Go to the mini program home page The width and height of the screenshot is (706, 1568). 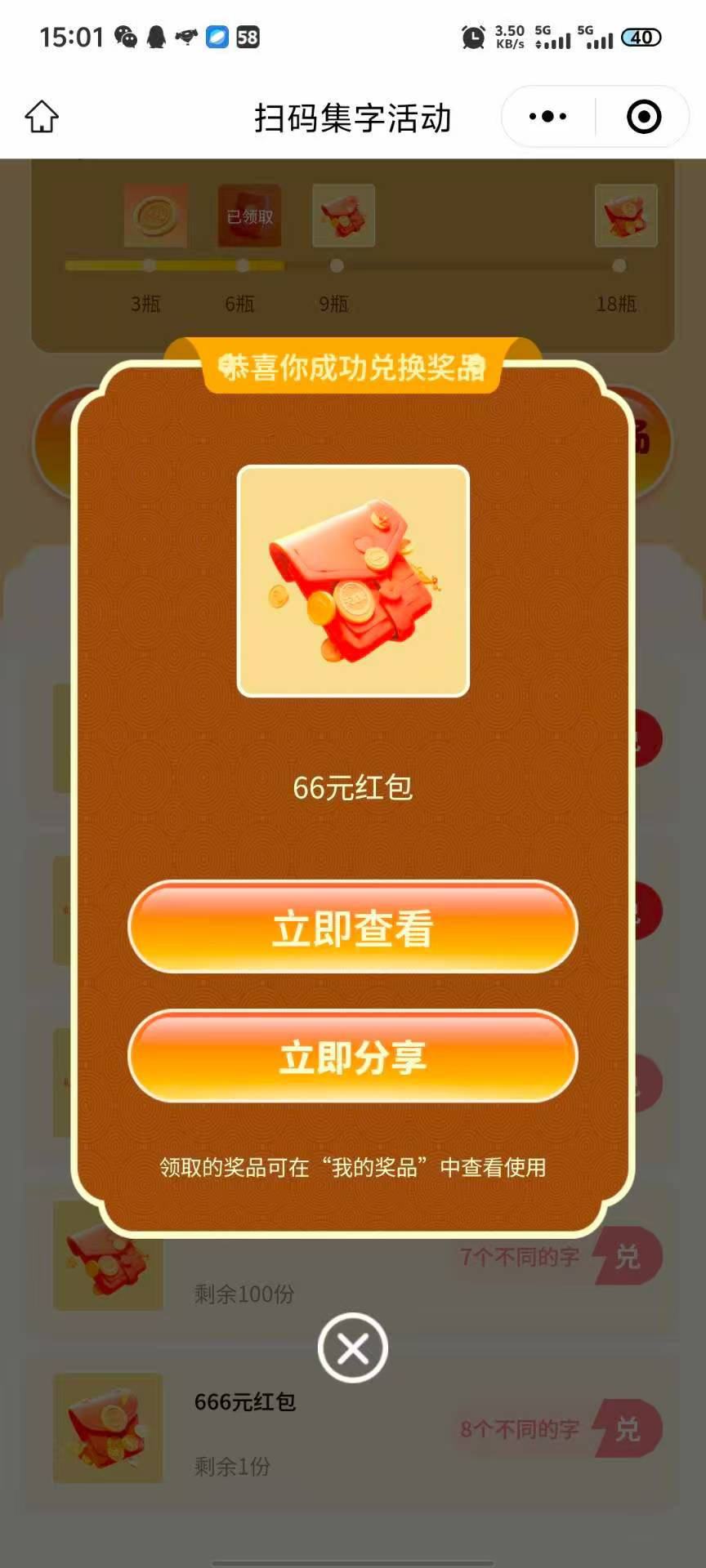42,117
